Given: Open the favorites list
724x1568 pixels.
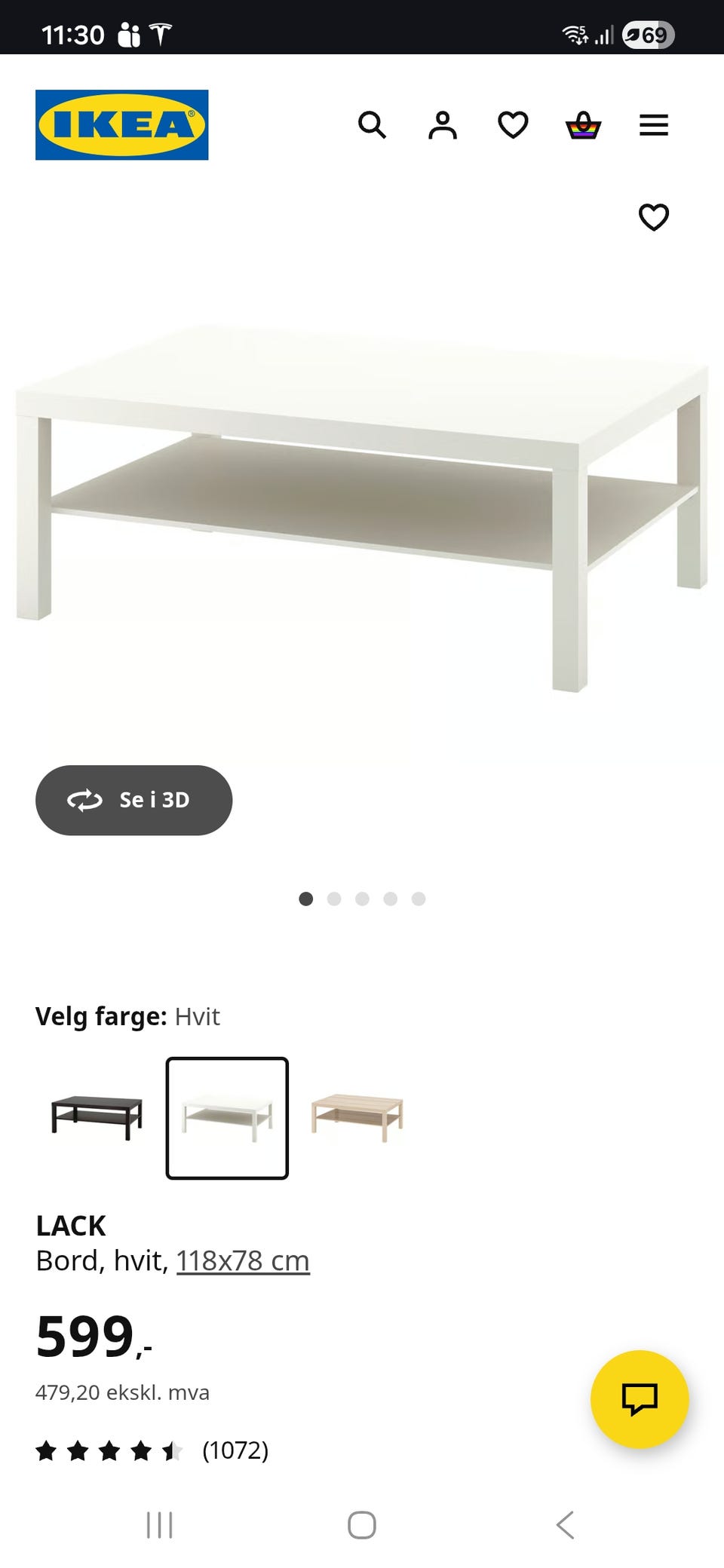Looking at the screenshot, I should 513,125.
